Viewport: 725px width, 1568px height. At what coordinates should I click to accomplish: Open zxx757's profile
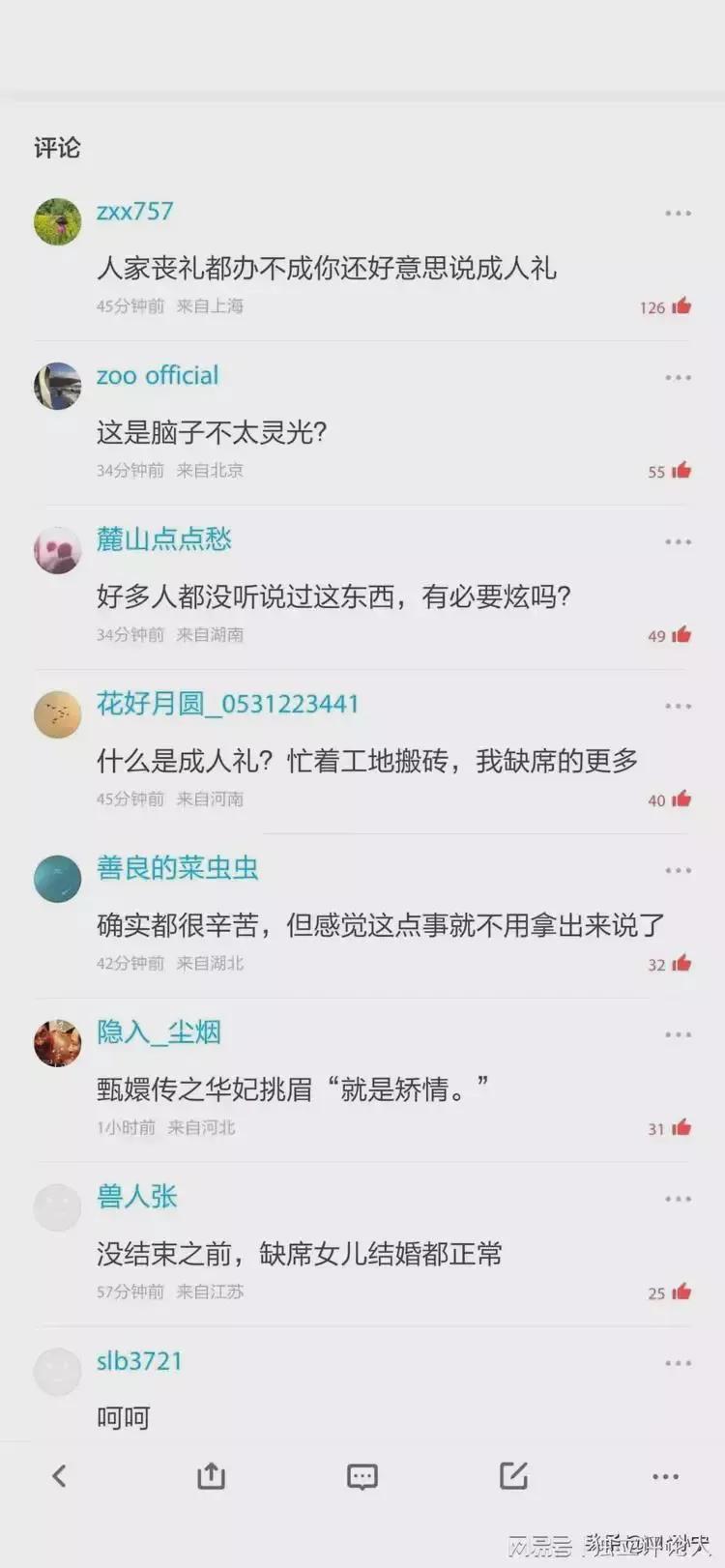click(x=135, y=212)
